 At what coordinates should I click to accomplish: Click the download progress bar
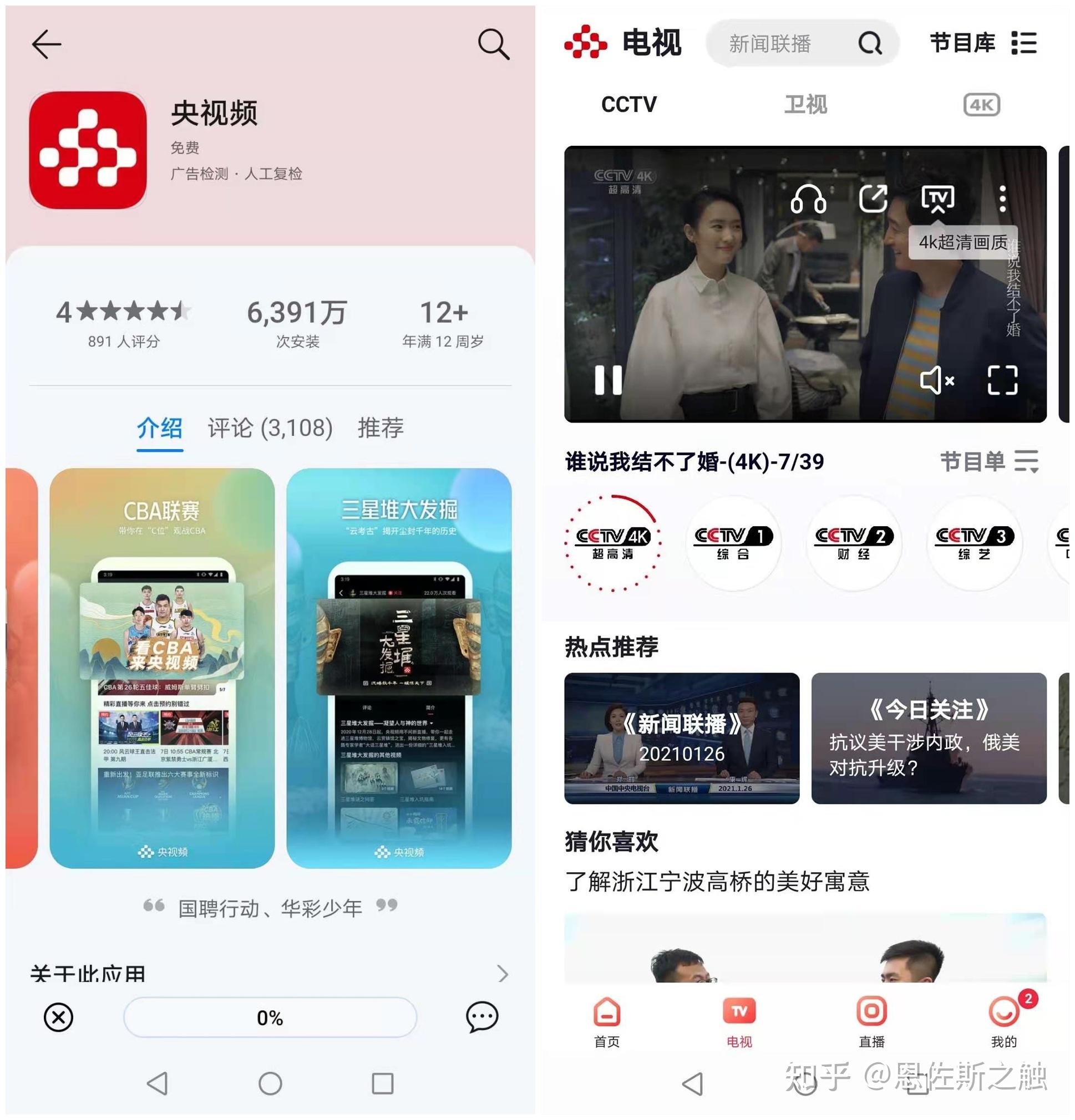(270, 1017)
